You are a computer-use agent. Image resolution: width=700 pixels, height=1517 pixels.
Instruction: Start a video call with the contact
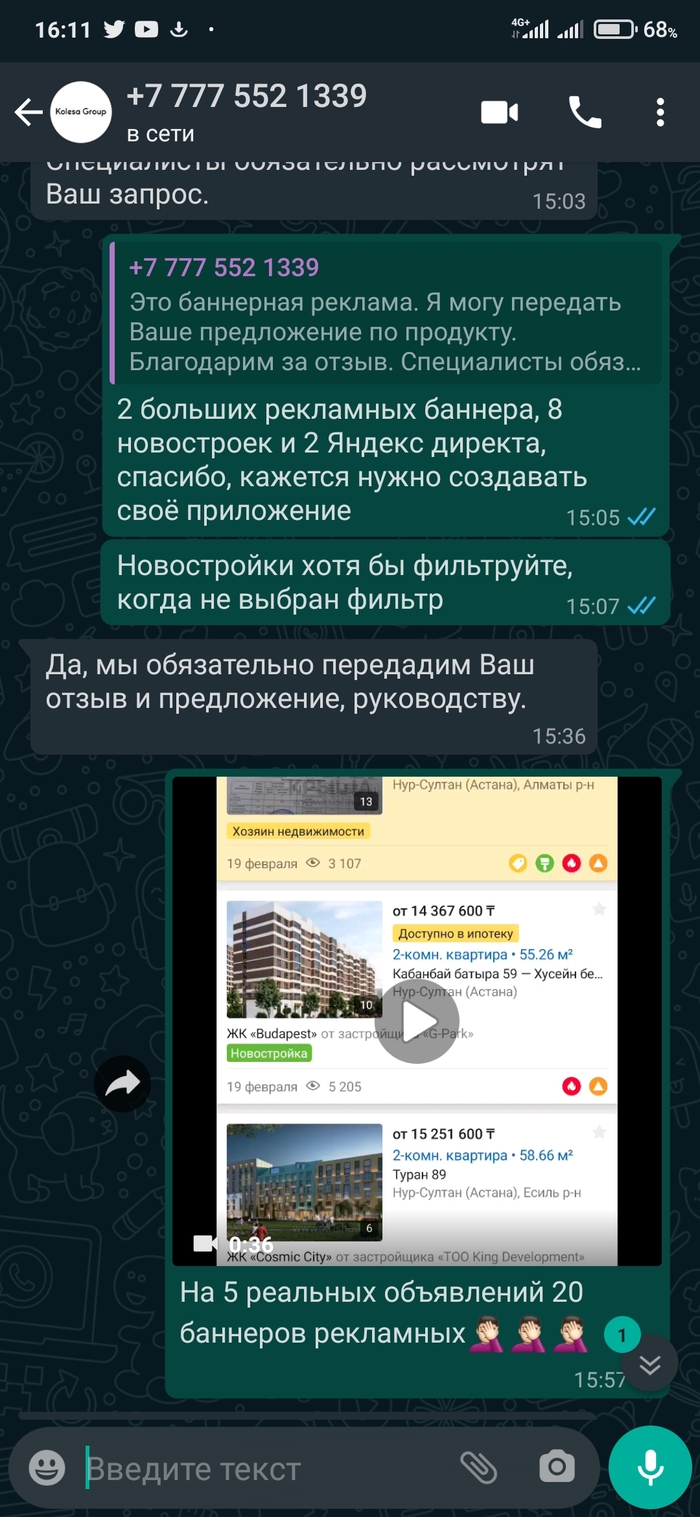coord(499,112)
